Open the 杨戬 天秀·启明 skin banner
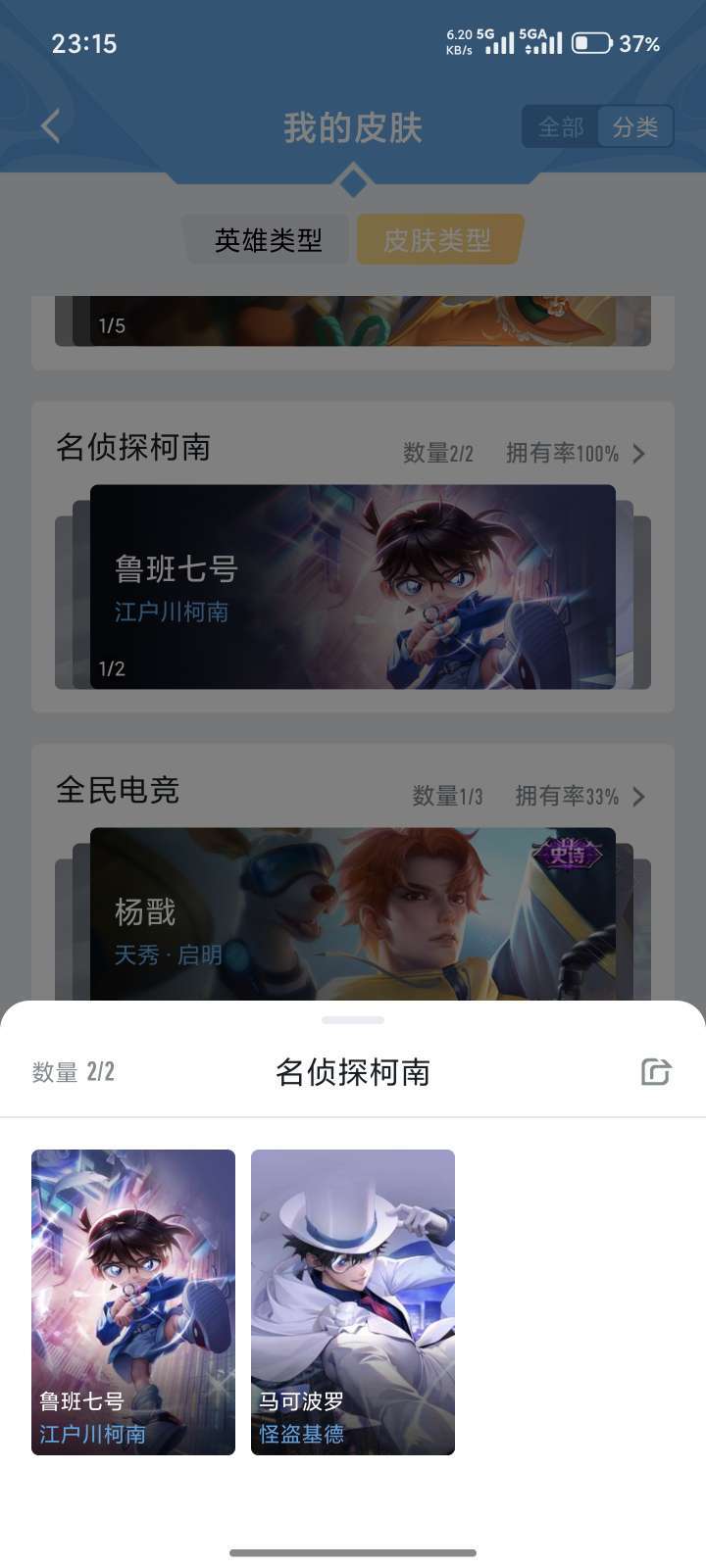Image resolution: width=706 pixels, height=1568 pixels. tap(353, 913)
